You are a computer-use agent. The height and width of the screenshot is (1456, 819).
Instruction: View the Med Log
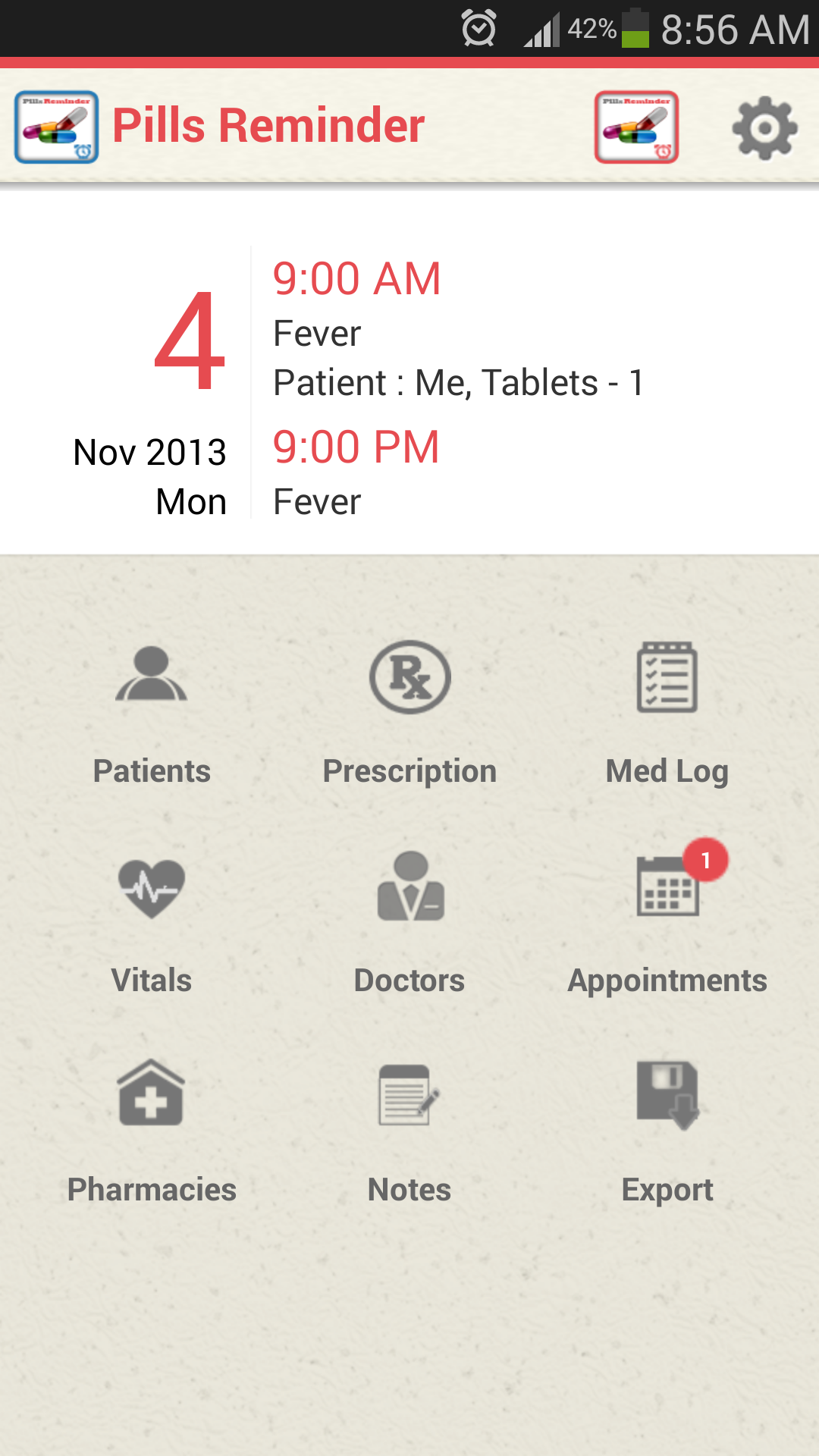pyautogui.click(x=667, y=713)
